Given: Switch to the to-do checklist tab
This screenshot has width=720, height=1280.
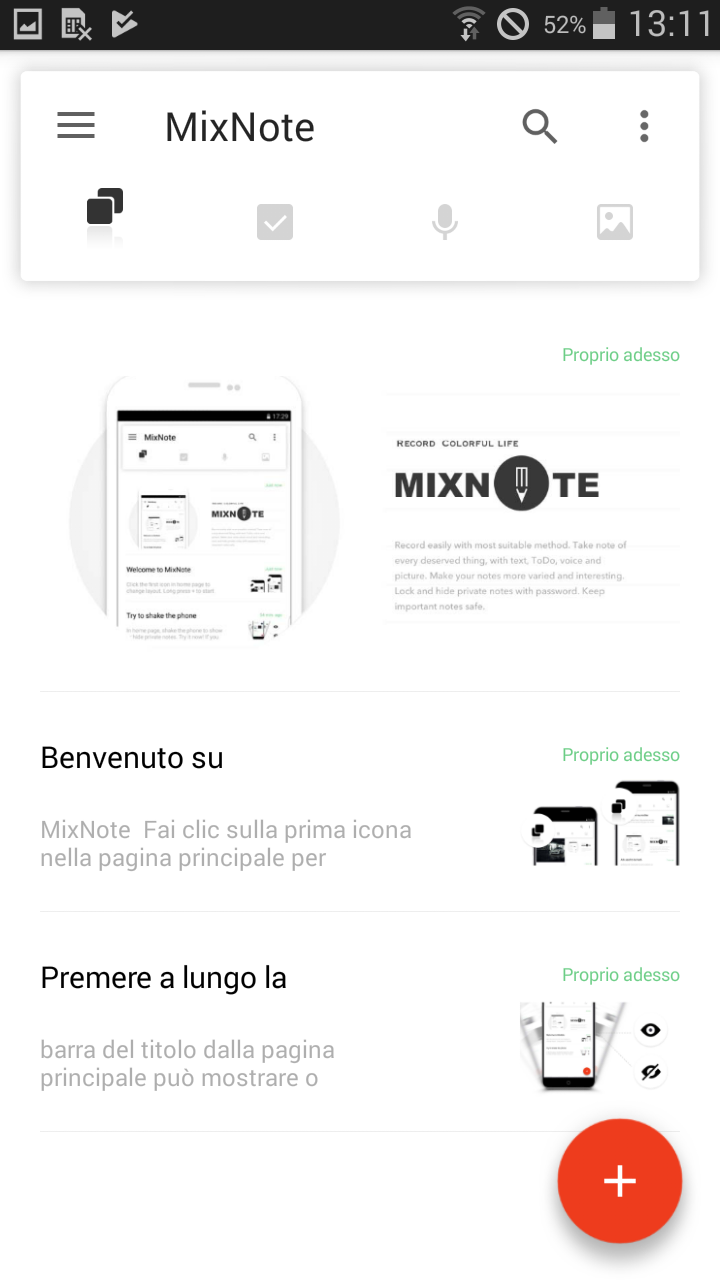Looking at the screenshot, I should (275, 222).
